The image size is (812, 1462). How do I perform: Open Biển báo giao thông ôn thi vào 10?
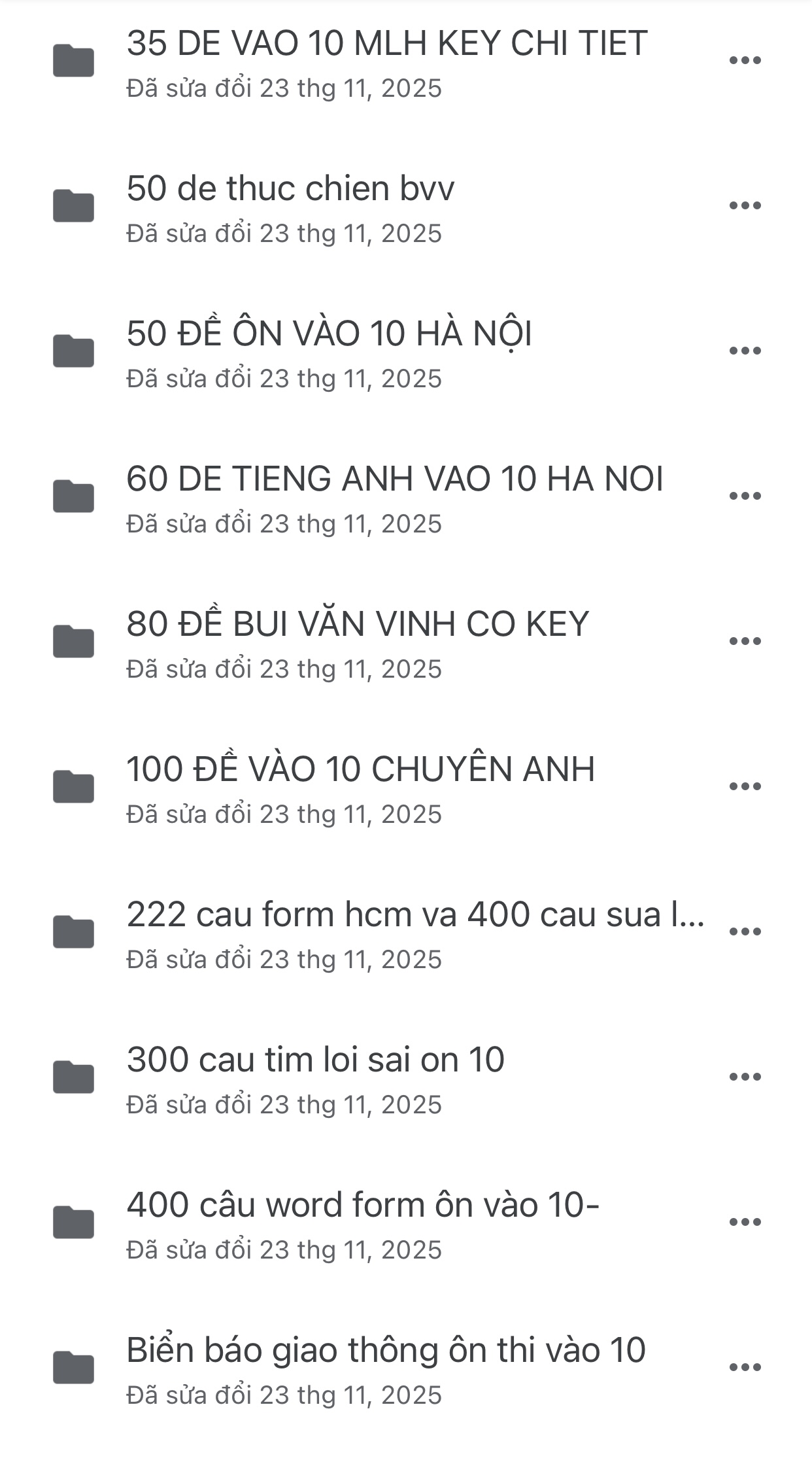click(x=386, y=1351)
